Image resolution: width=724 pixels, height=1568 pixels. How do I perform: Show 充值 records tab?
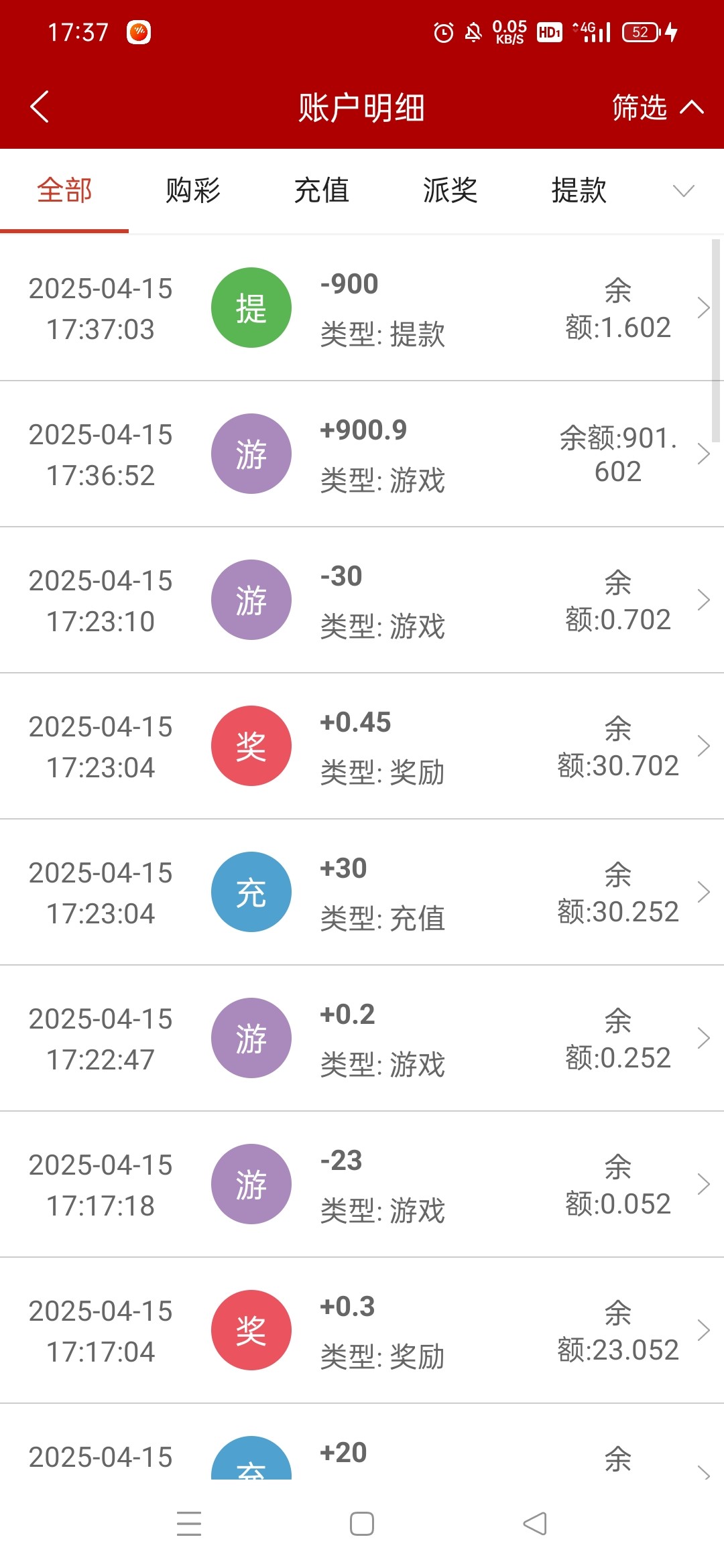[322, 191]
